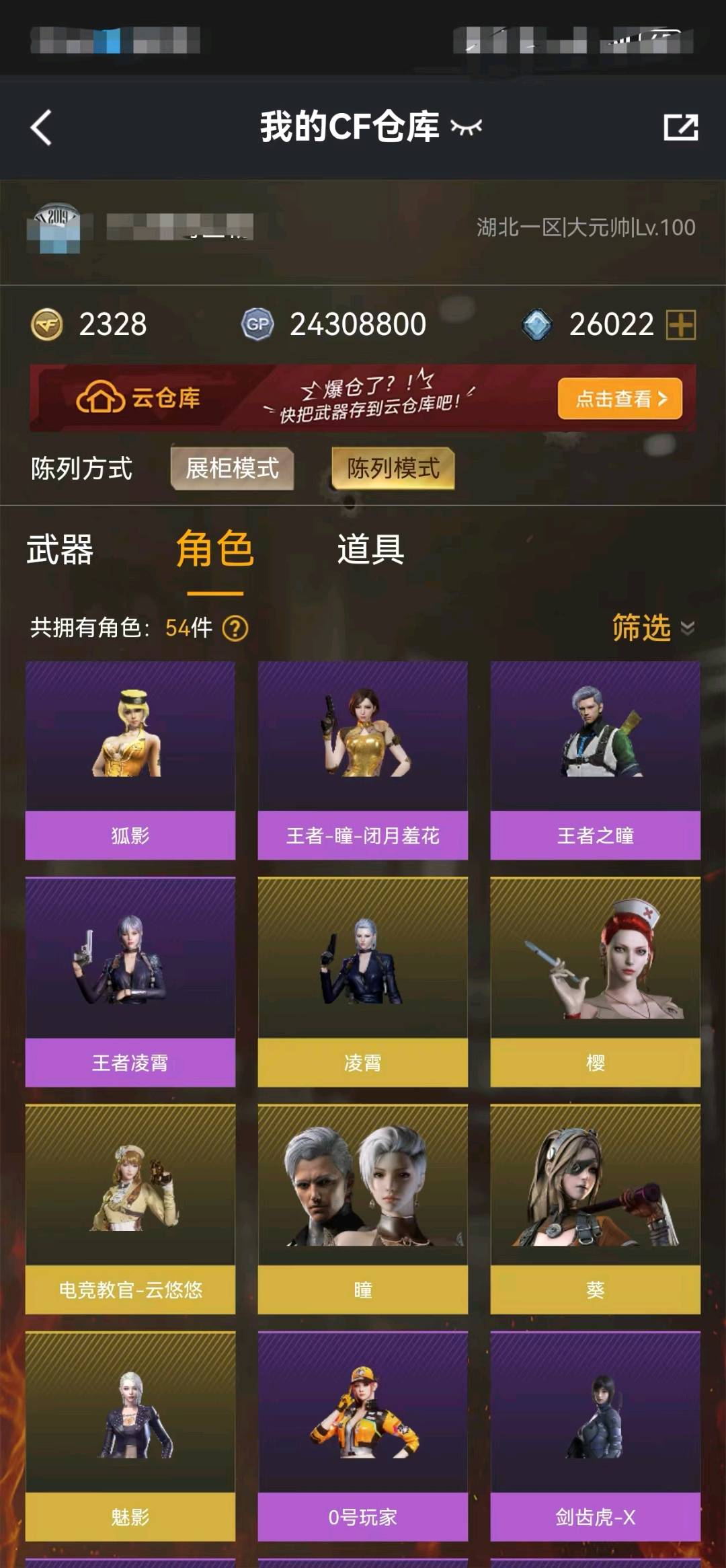Toggle the eye icon to hide info
The width and height of the screenshot is (726, 1568).
pos(466,127)
